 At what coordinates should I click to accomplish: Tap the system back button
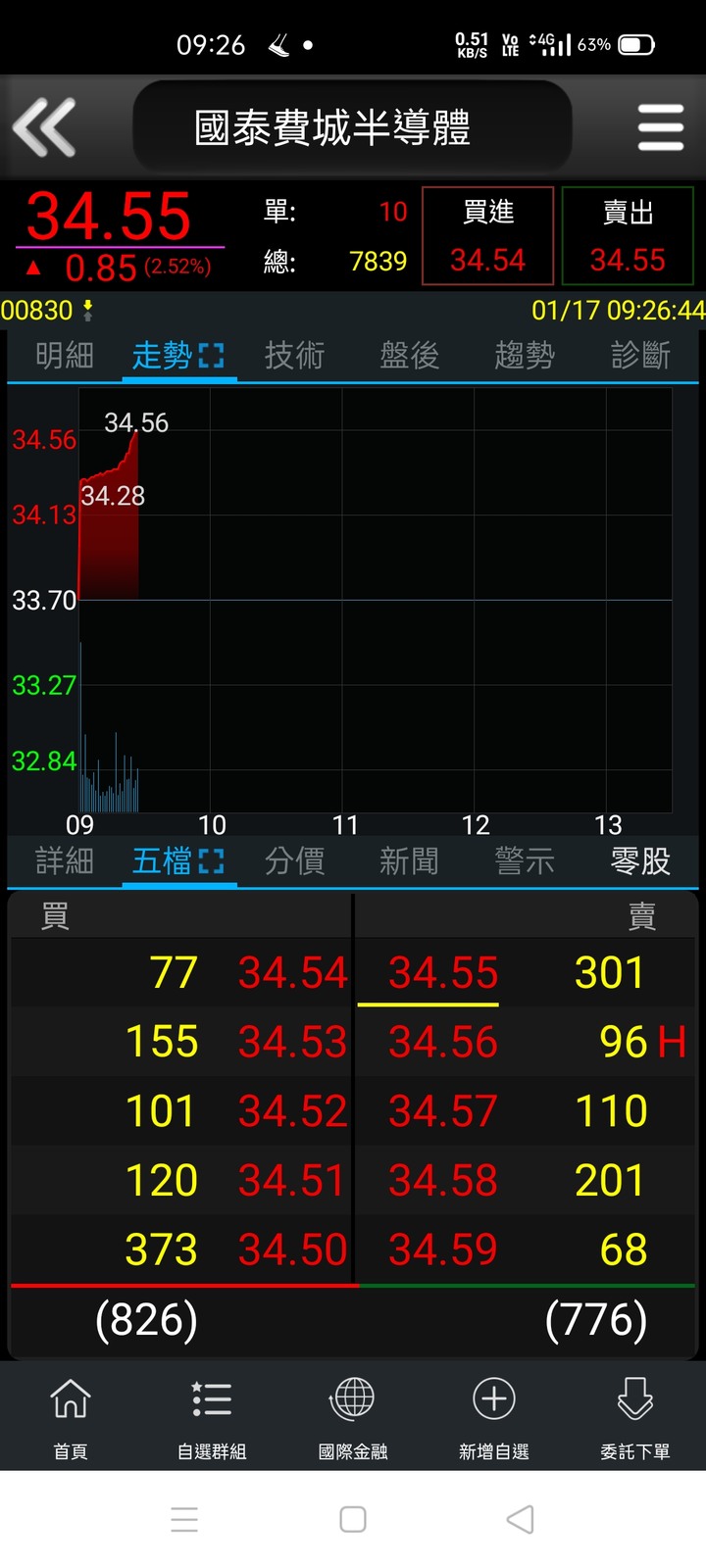click(x=521, y=1519)
